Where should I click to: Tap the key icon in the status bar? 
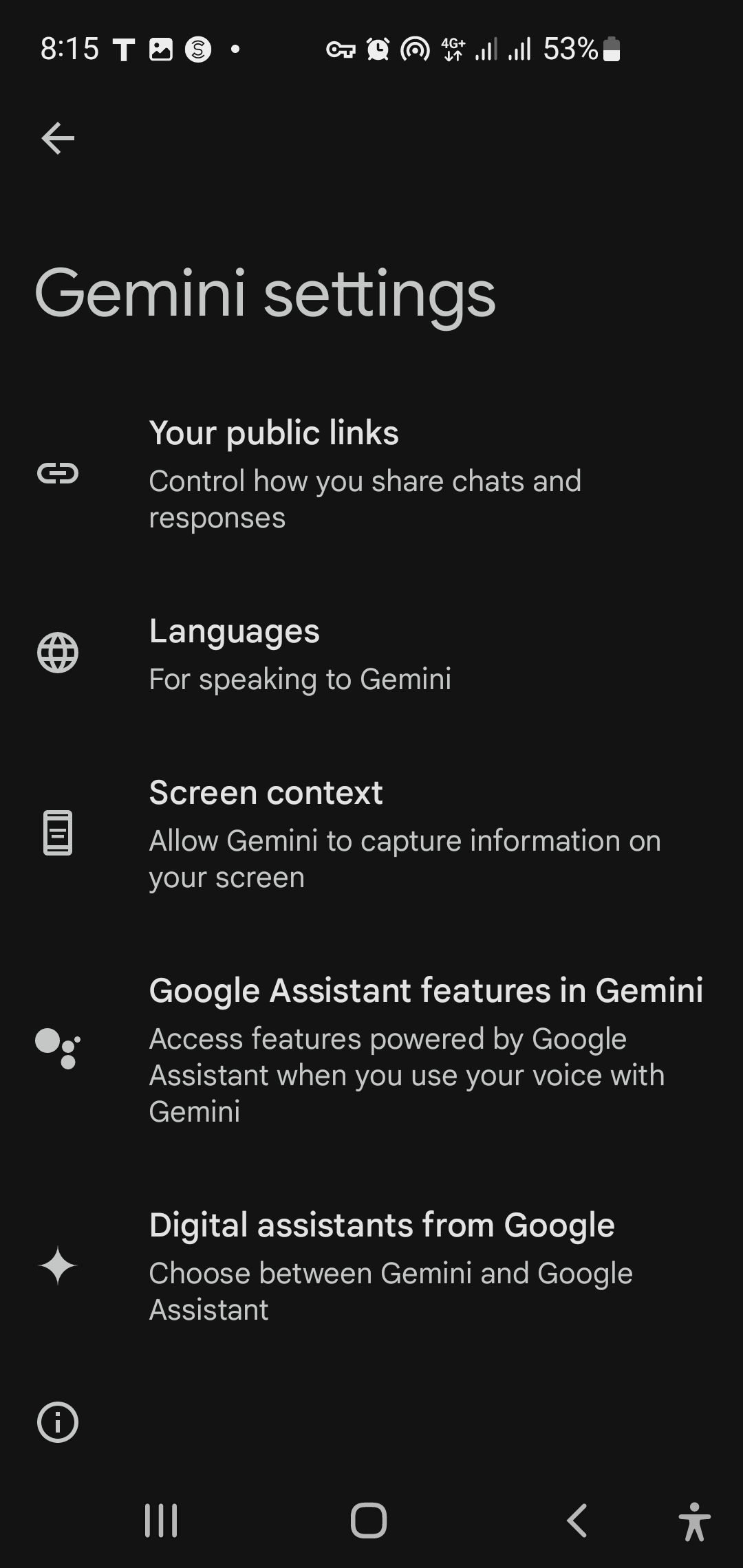point(340,50)
